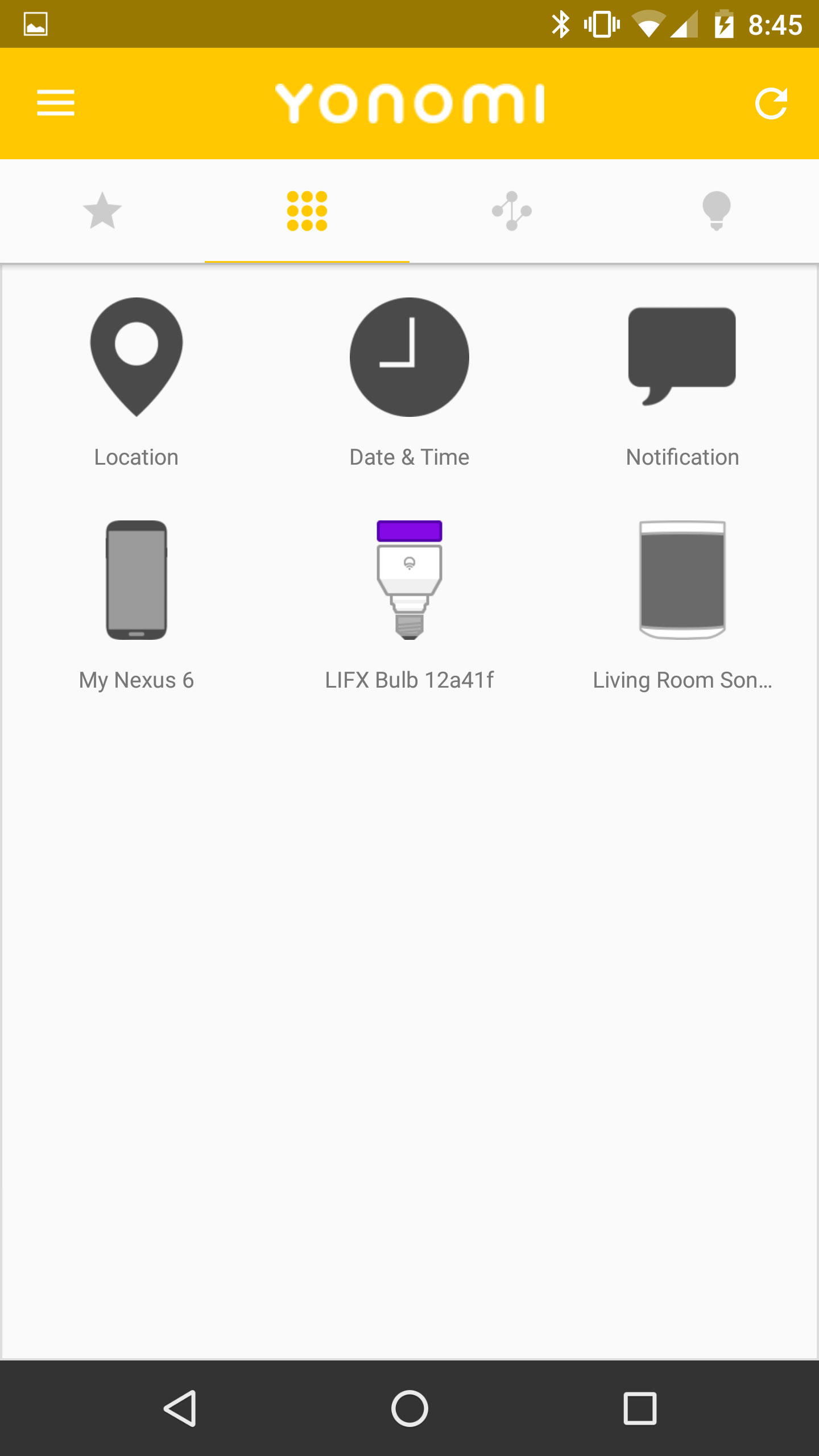This screenshot has width=819, height=1456.
Task: Tap the refresh icon
Action: coord(771,103)
